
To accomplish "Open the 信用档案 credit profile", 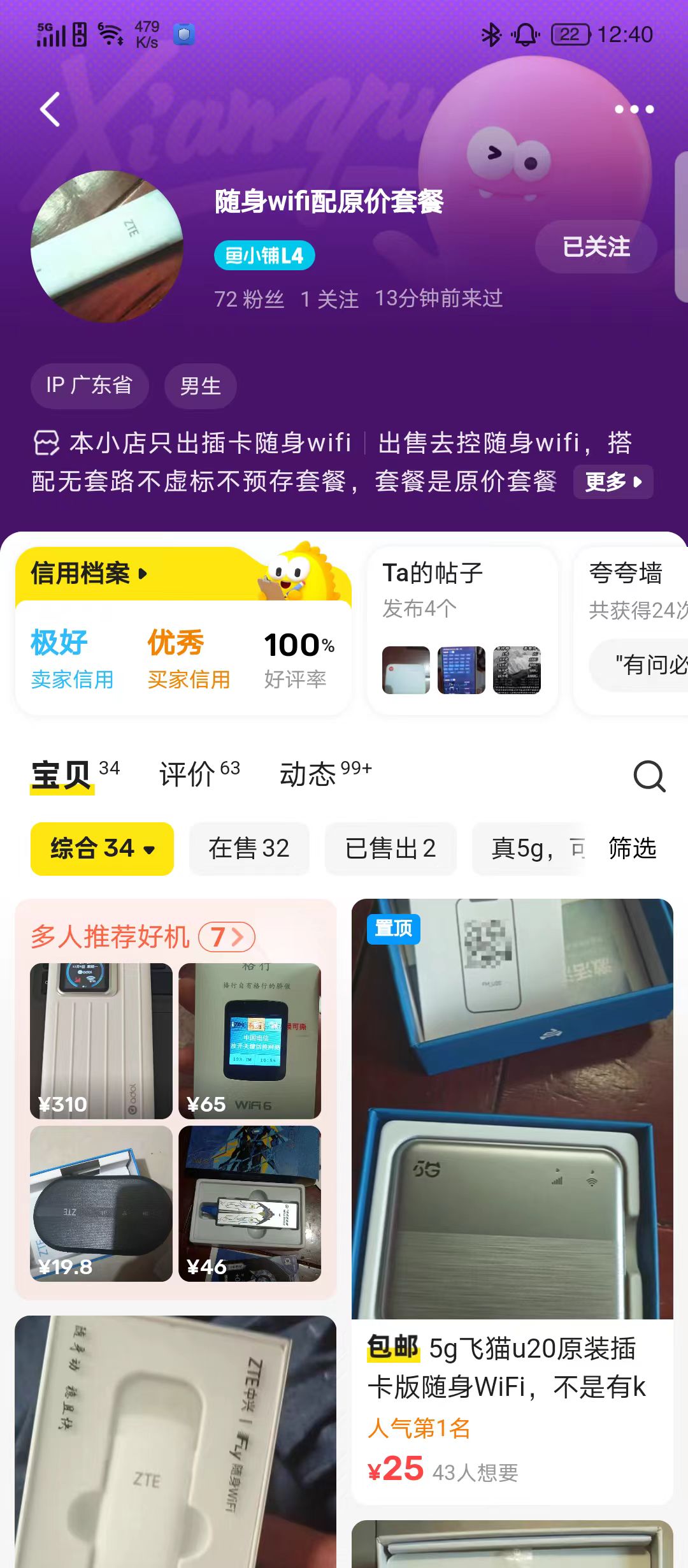I will pyautogui.click(x=89, y=574).
